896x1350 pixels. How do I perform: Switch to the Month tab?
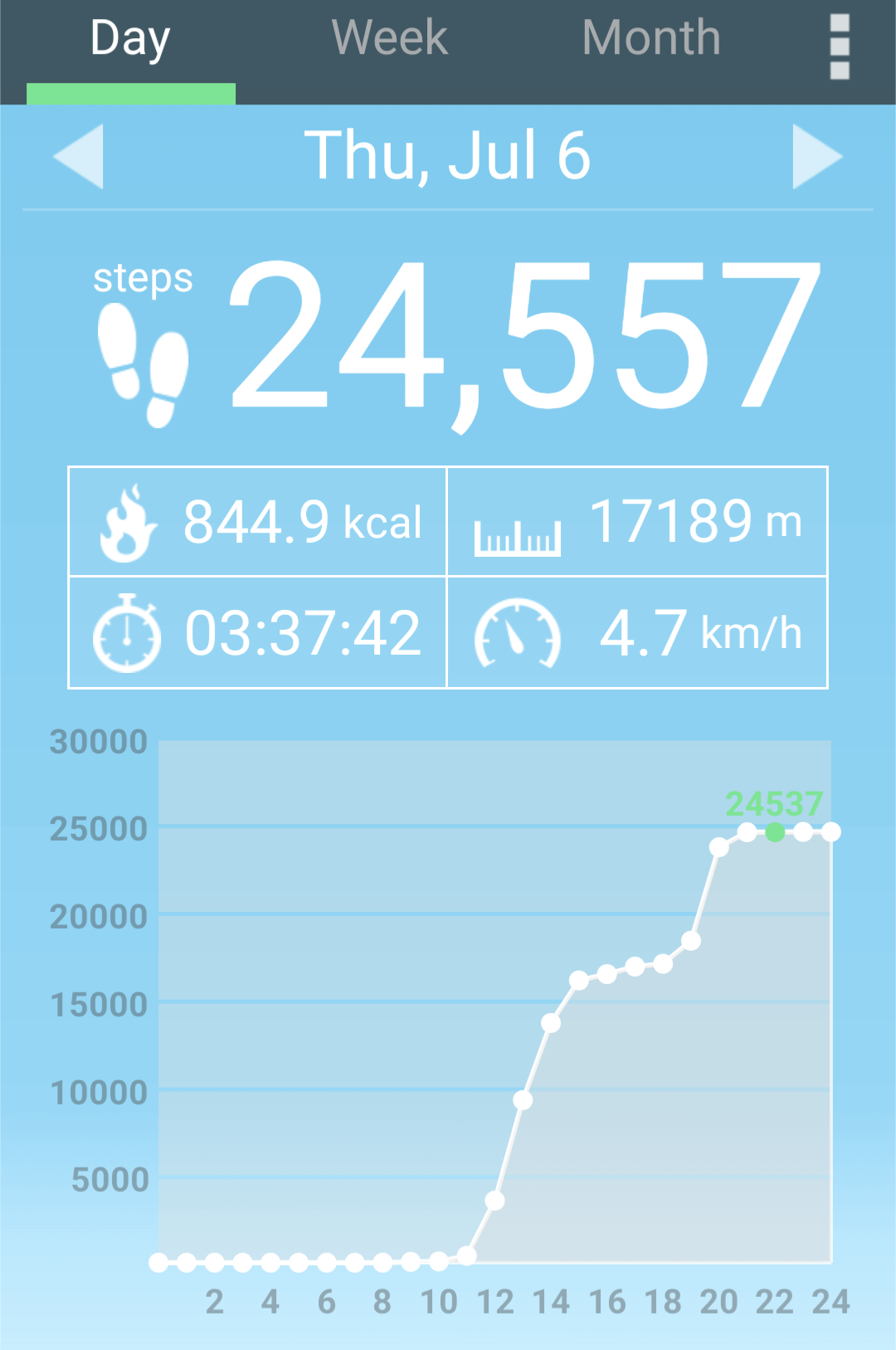pyautogui.click(x=651, y=38)
